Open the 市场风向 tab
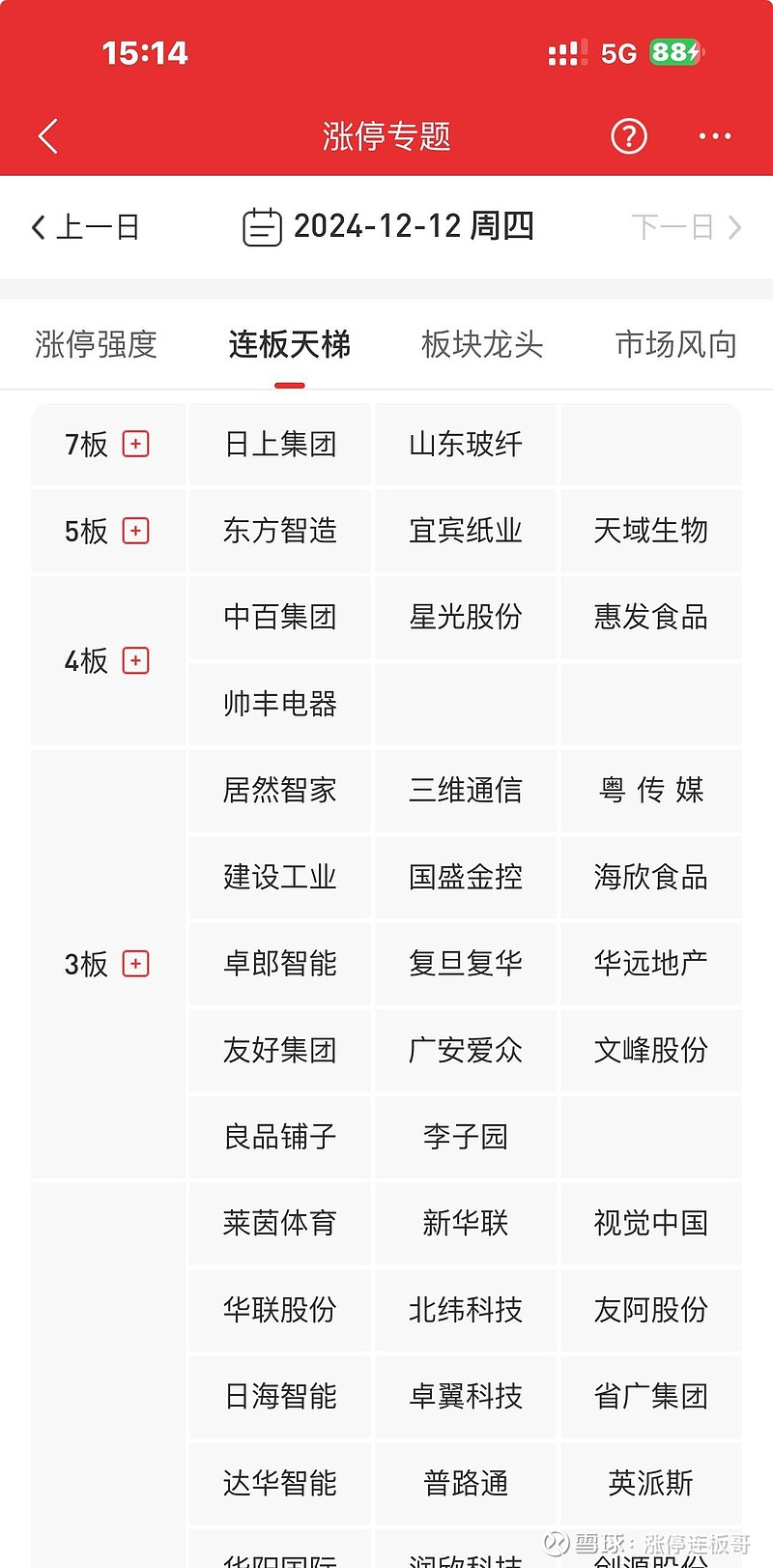Image resolution: width=773 pixels, height=1568 pixels. pyautogui.click(x=673, y=344)
